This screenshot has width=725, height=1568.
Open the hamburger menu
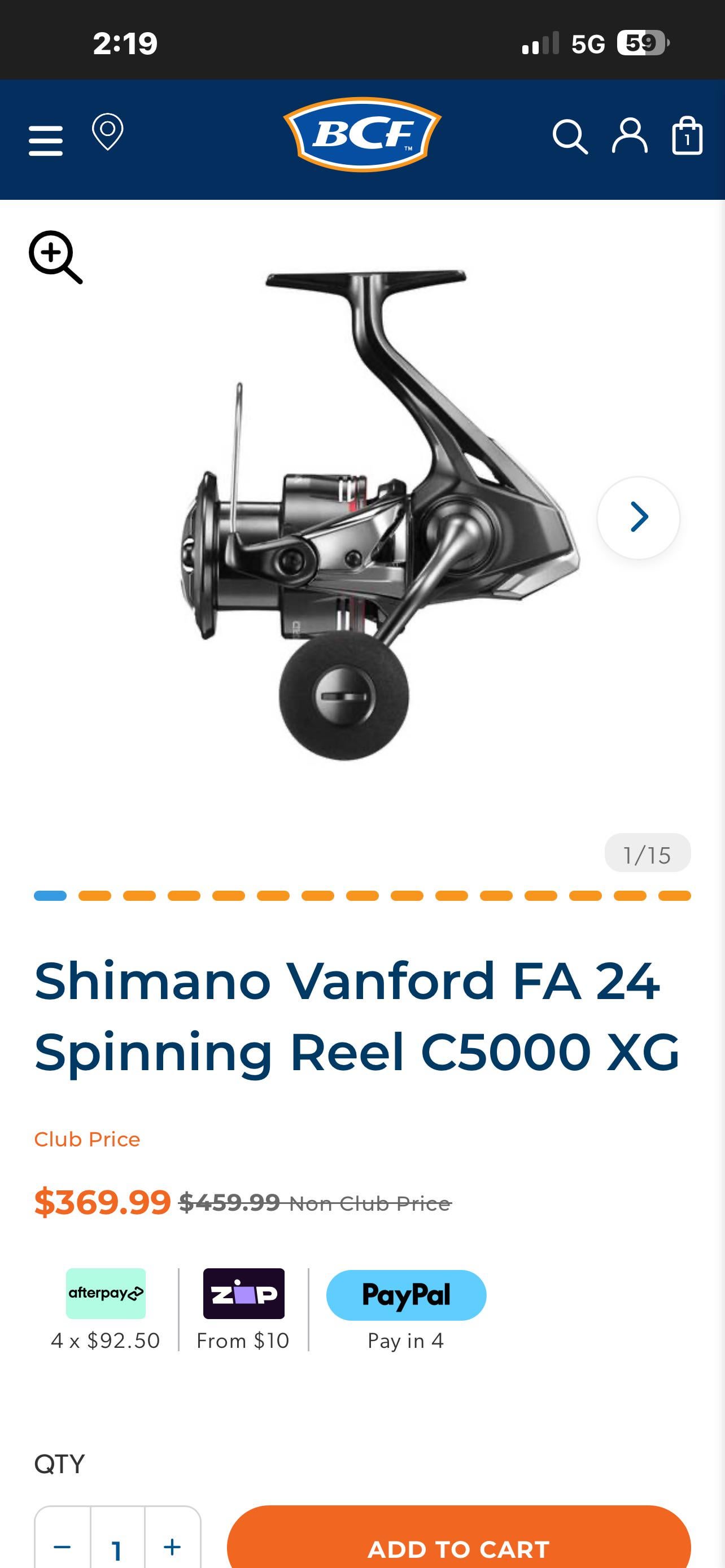coord(46,141)
